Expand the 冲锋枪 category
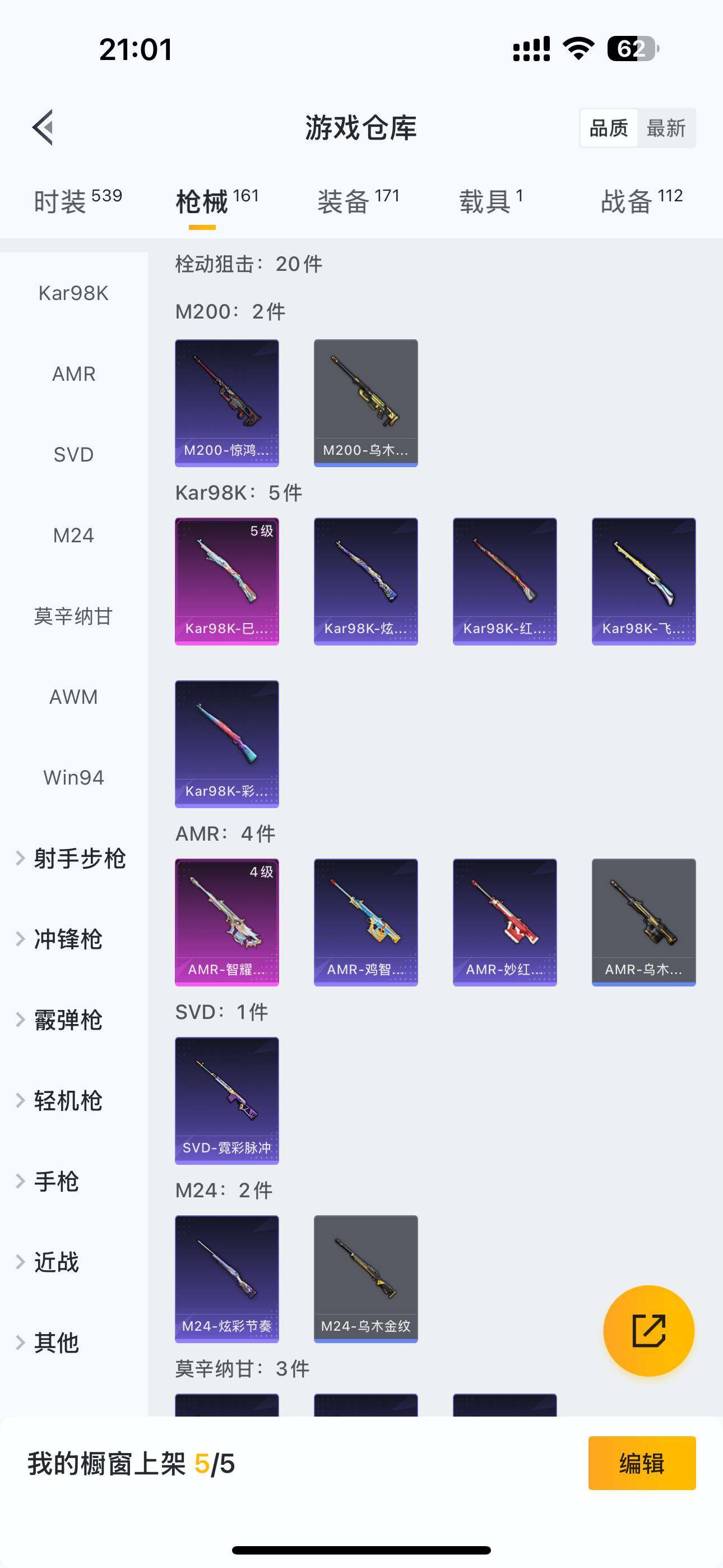Image resolution: width=723 pixels, height=1568 pixels. 67,939
